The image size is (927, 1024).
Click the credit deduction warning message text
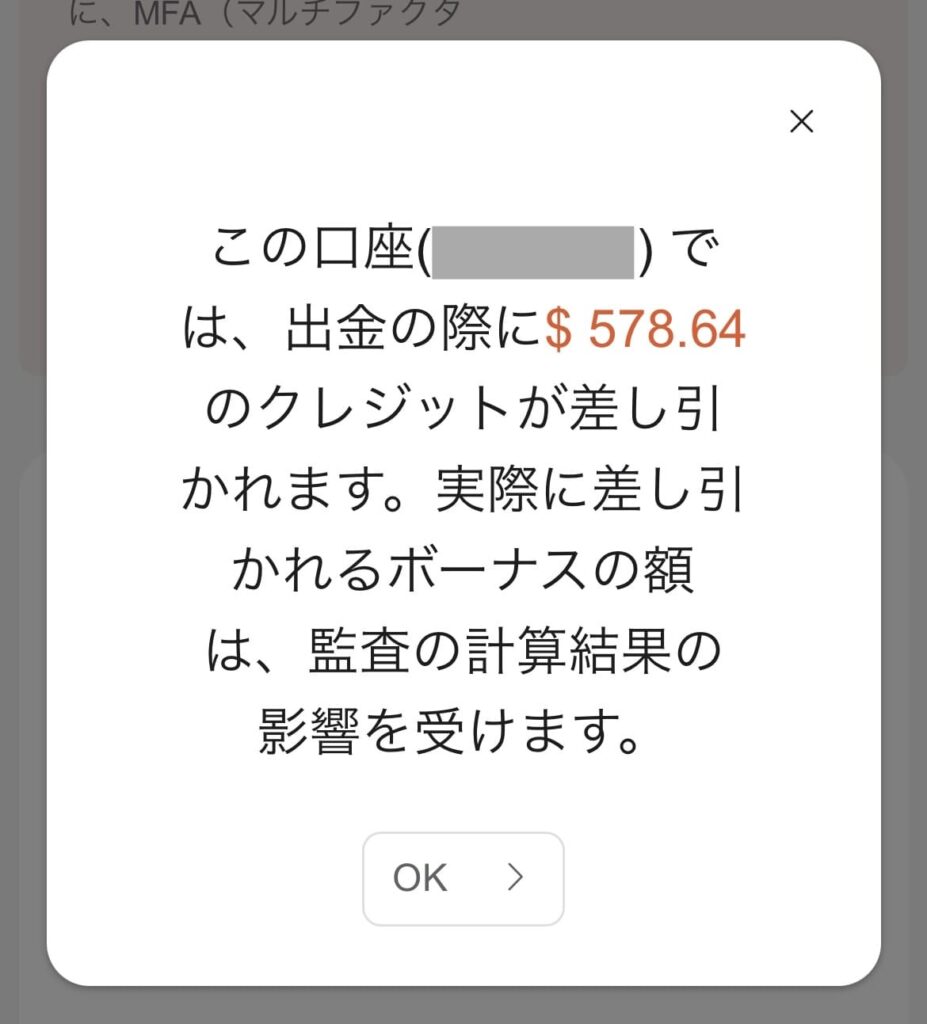[x=463, y=480]
